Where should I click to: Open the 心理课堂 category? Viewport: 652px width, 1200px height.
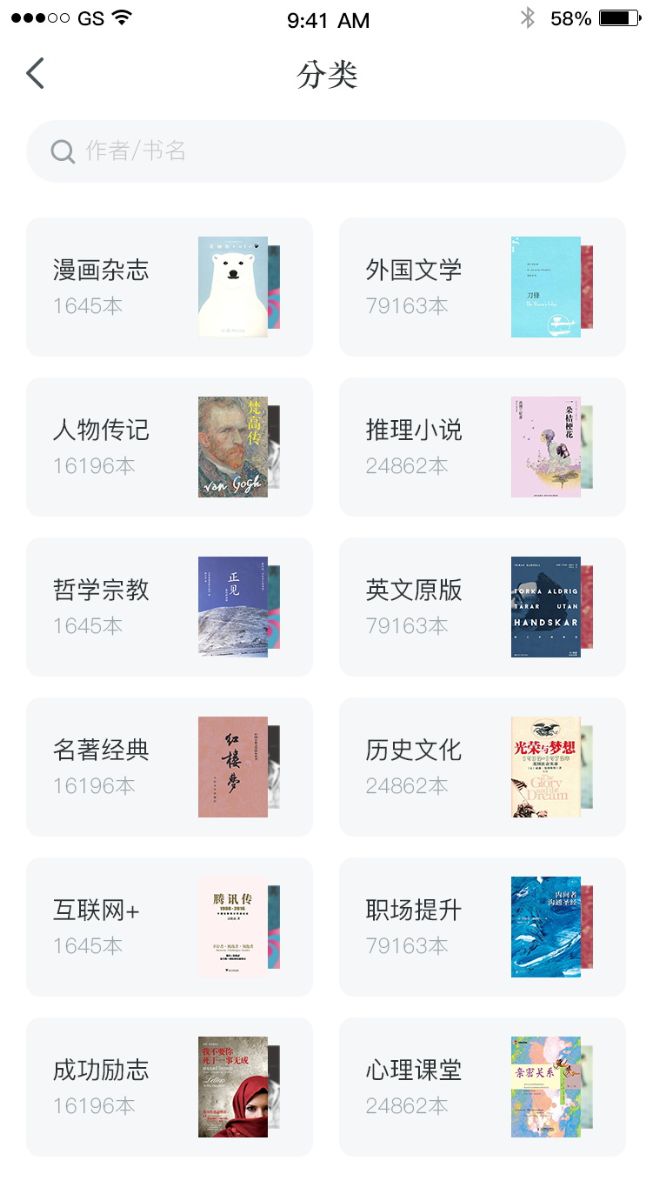(482, 1087)
